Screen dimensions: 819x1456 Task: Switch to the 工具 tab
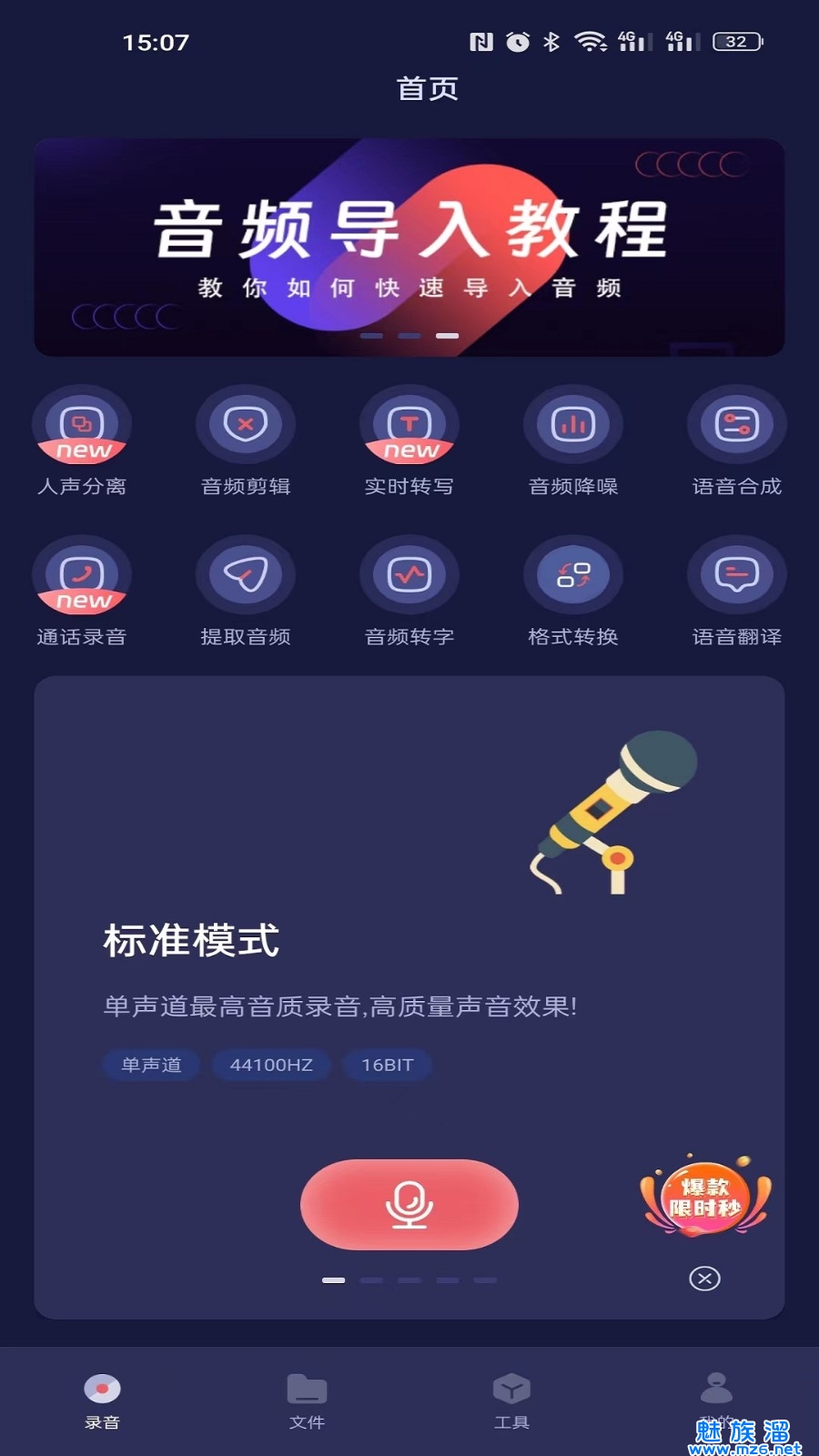click(x=511, y=1400)
